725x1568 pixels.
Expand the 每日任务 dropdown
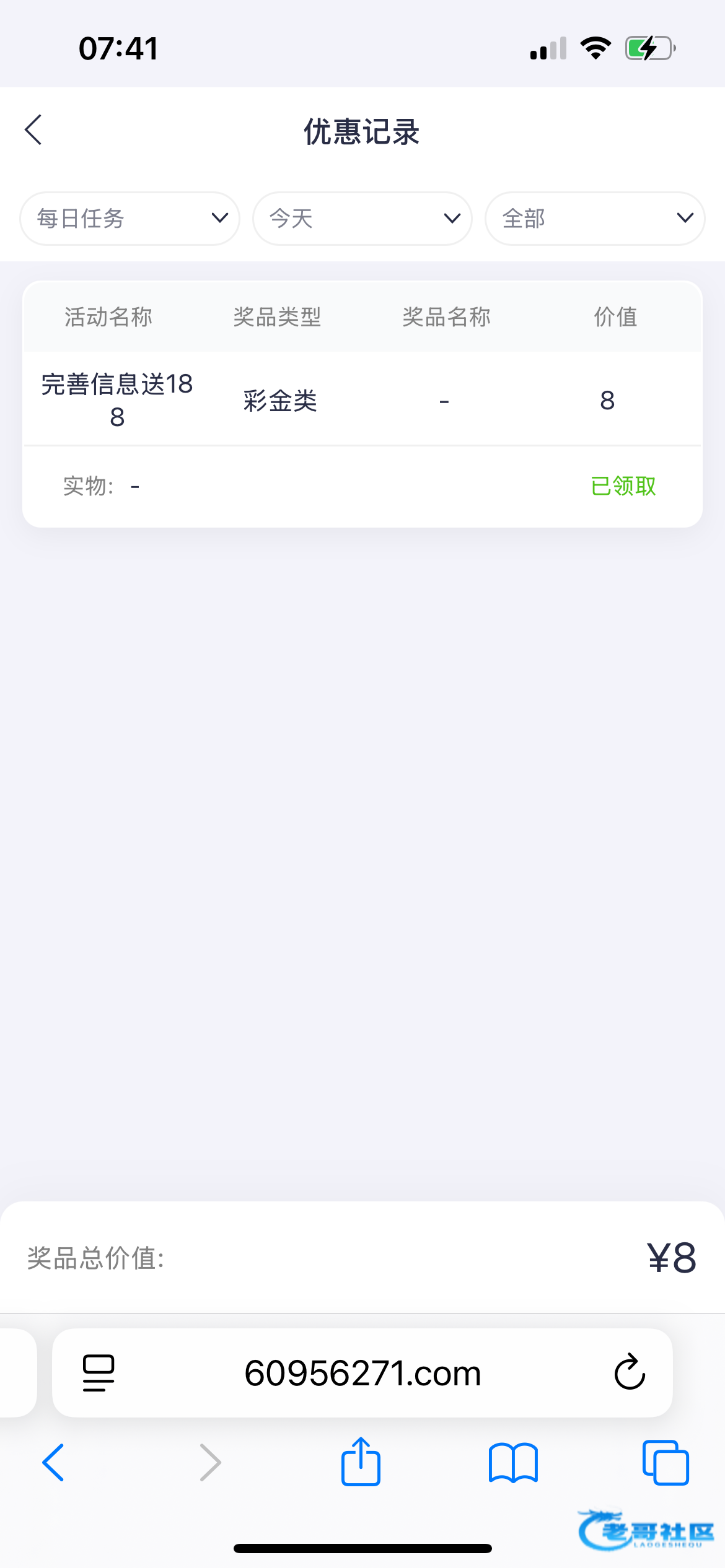tap(130, 219)
